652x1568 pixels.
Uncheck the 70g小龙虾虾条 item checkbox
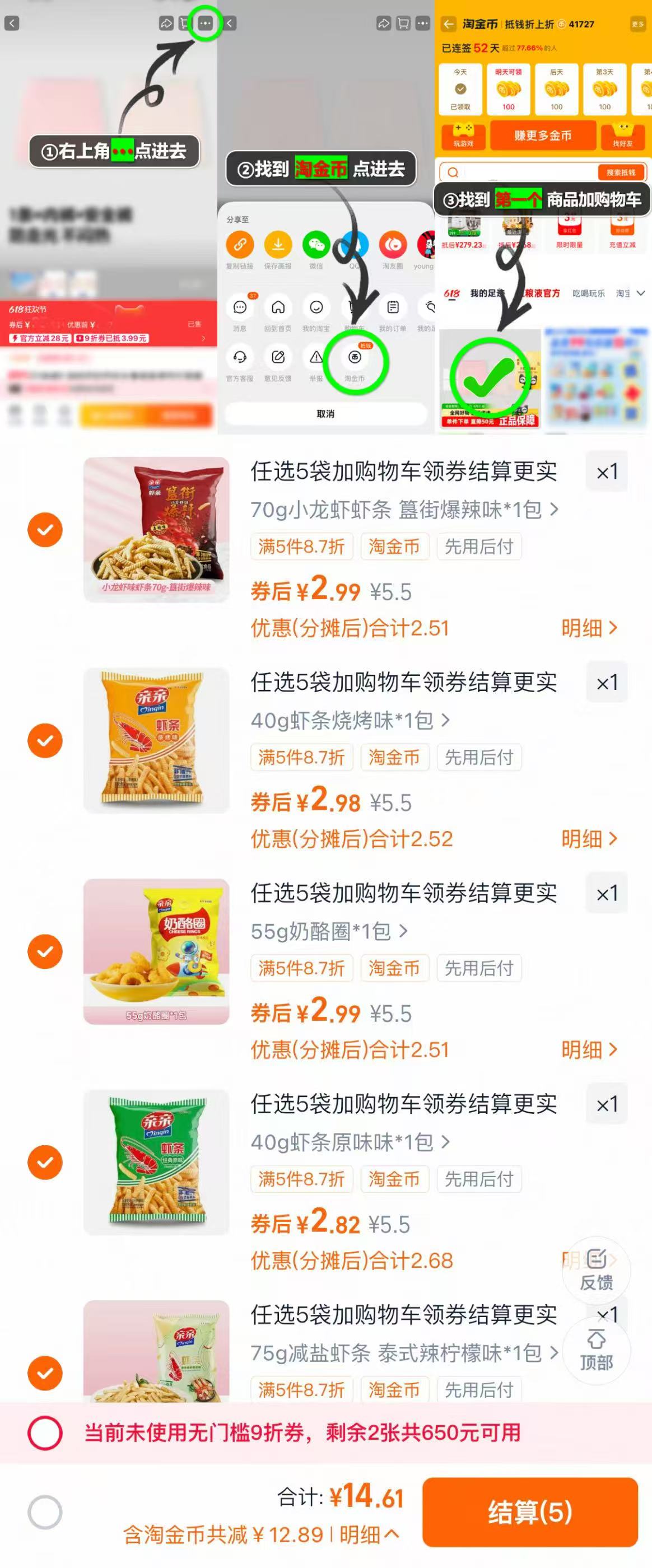tap(45, 529)
